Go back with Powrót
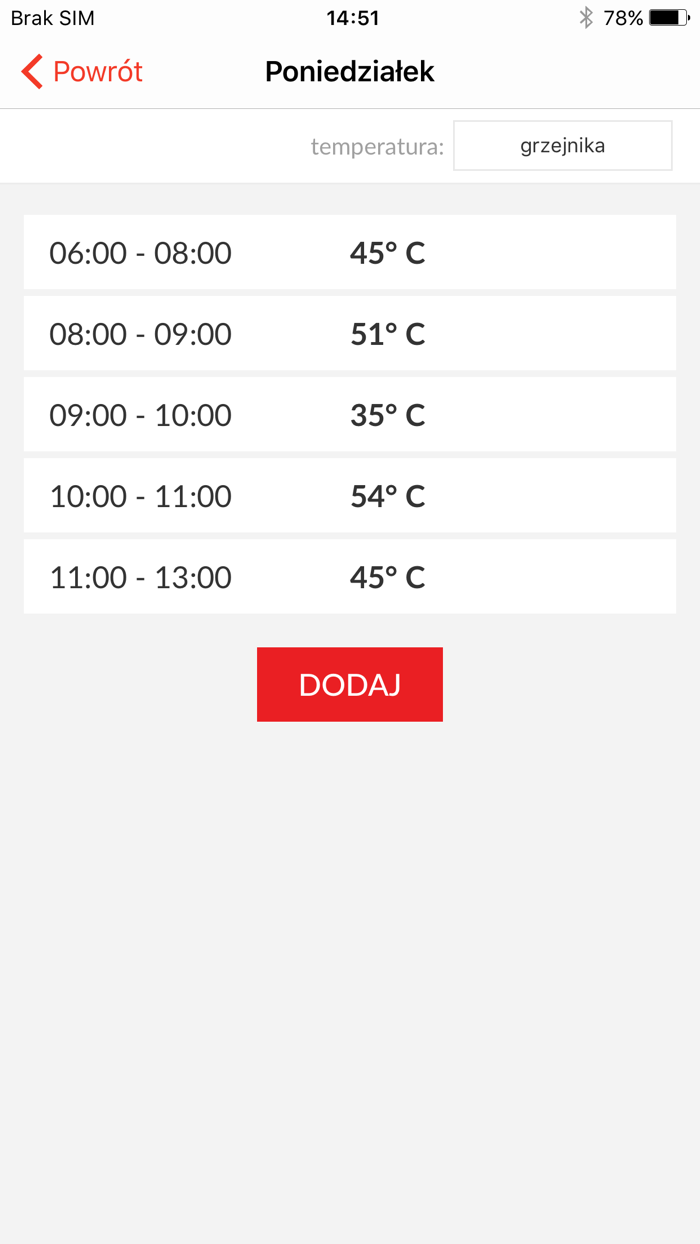This screenshot has width=700, height=1244. click(82, 72)
